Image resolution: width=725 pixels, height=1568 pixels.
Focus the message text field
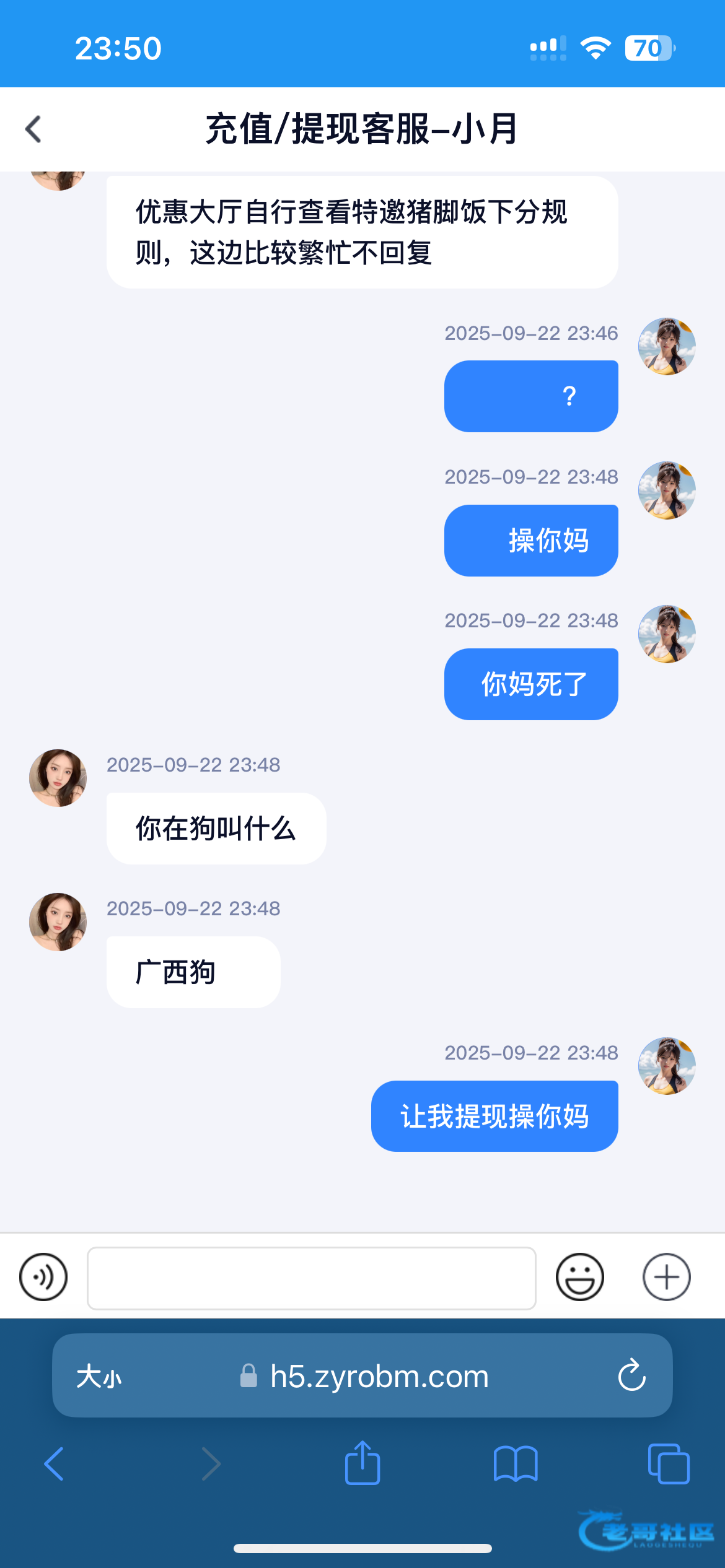[x=311, y=1278]
